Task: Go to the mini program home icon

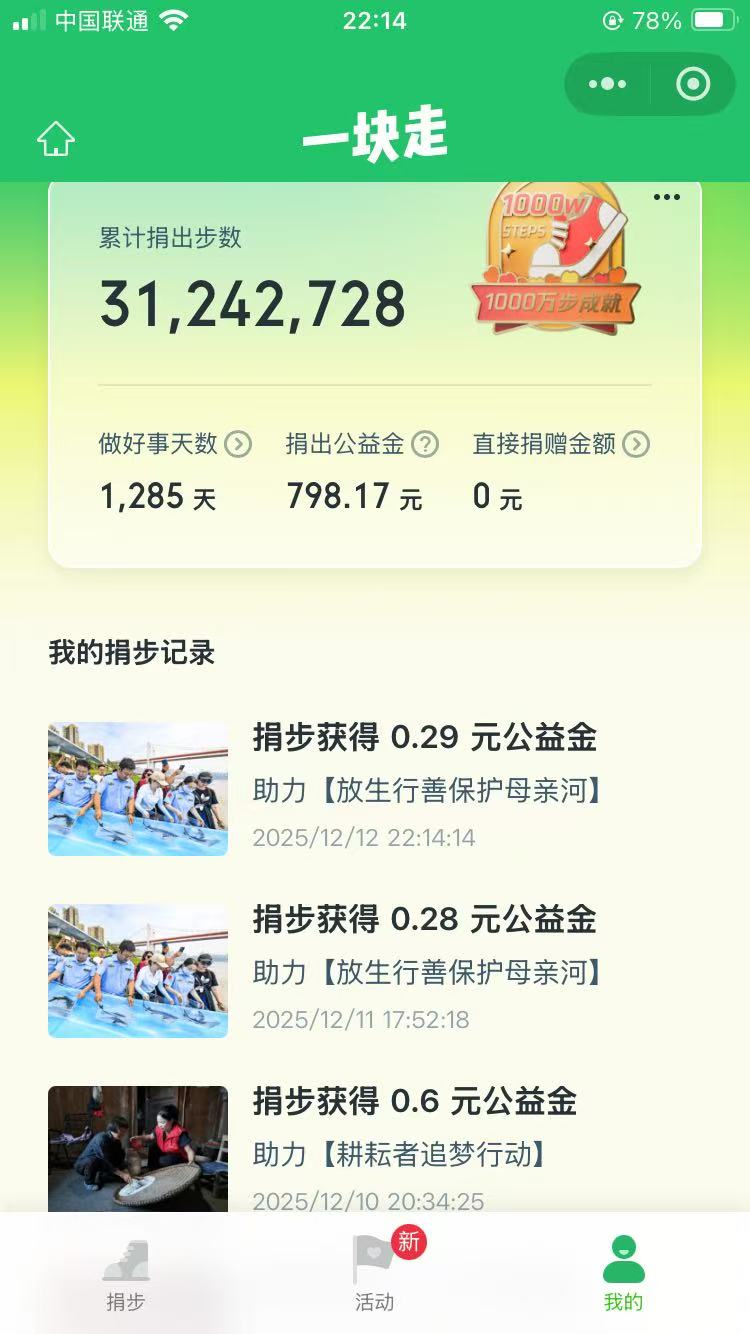Action: click(56, 139)
